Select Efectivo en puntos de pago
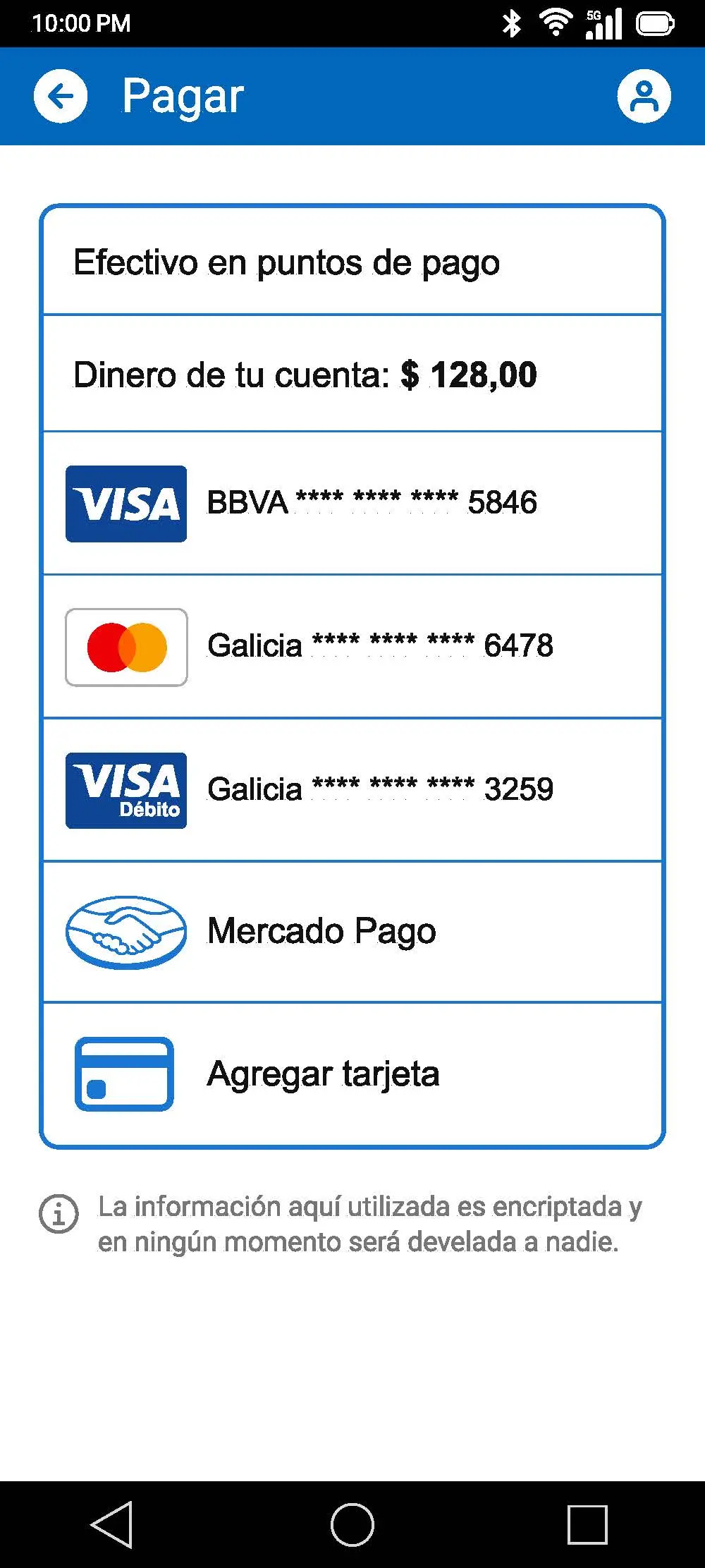This screenshot has height=1568, width=705. [x=352, y=262]
